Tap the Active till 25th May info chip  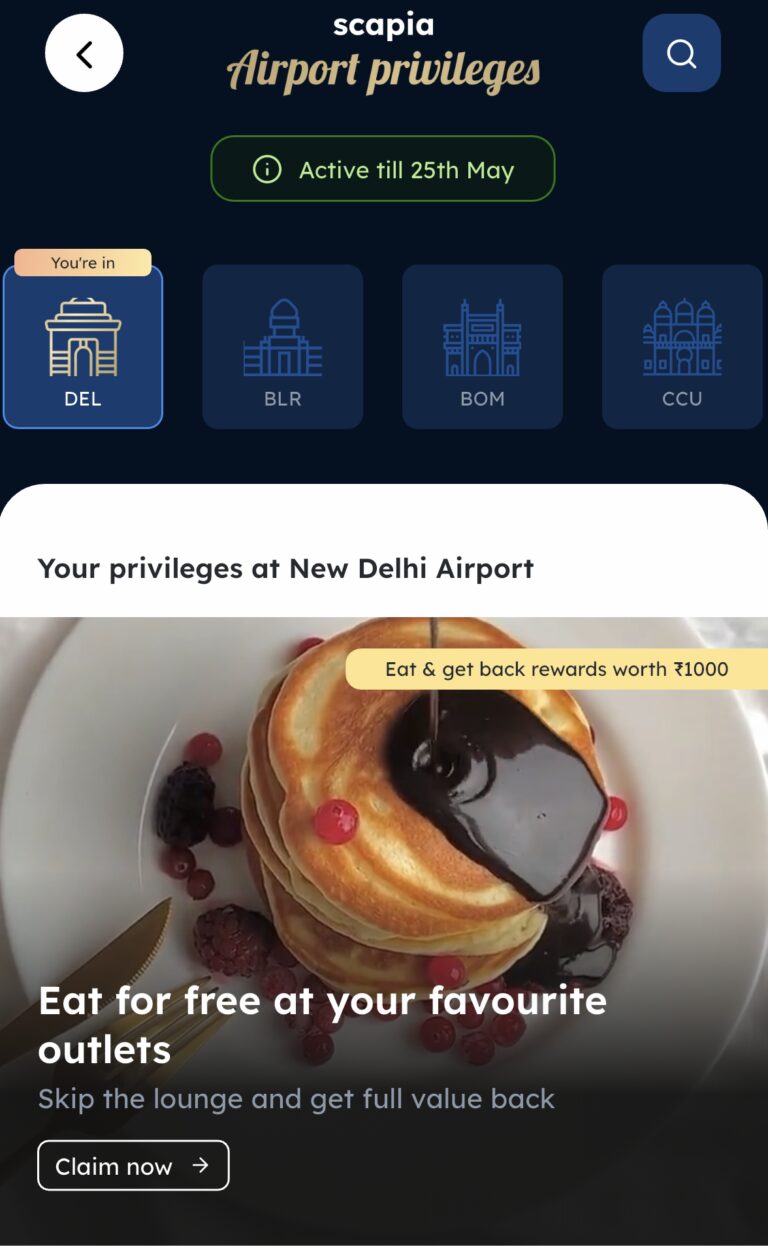coord(383,169)
